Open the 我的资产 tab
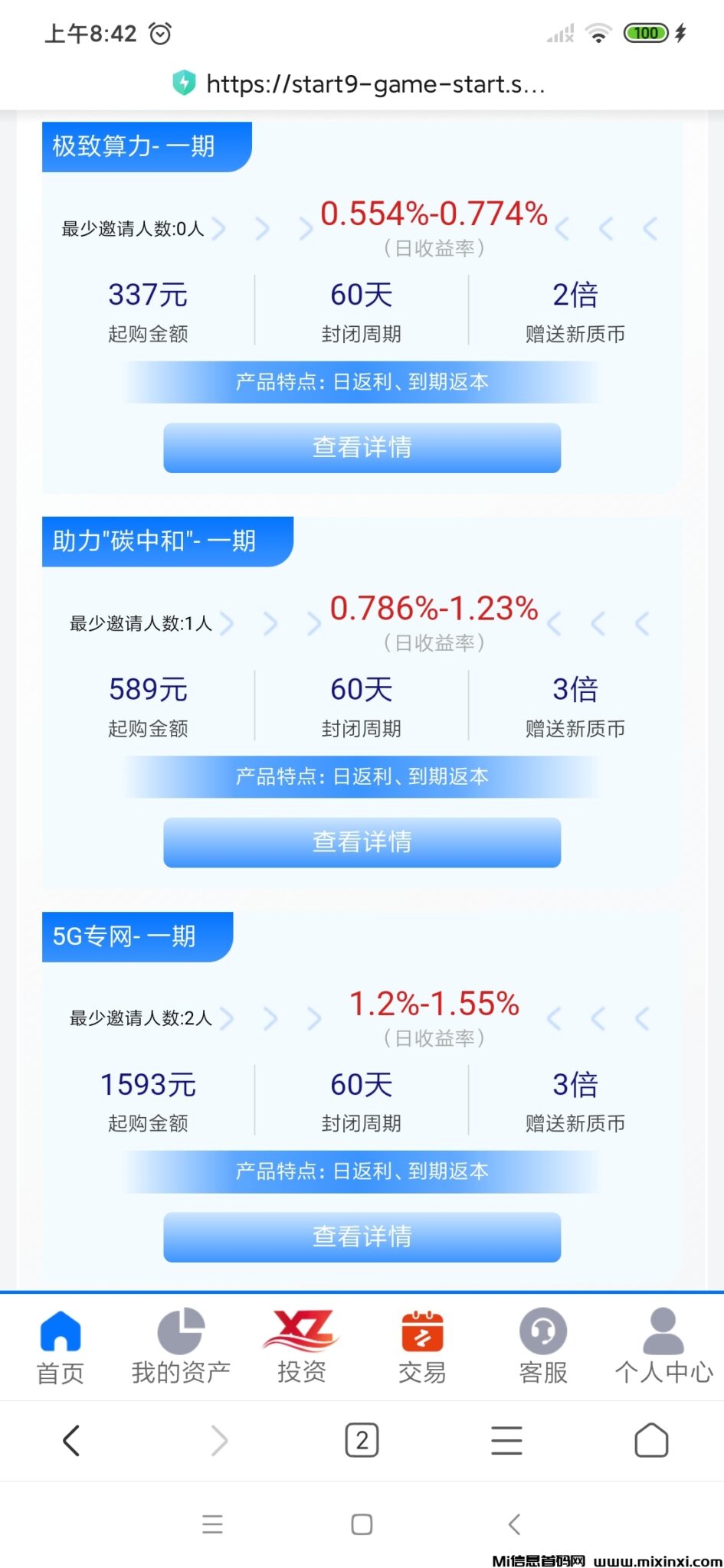724x1568 pixels. click(x=181, y=1347)
